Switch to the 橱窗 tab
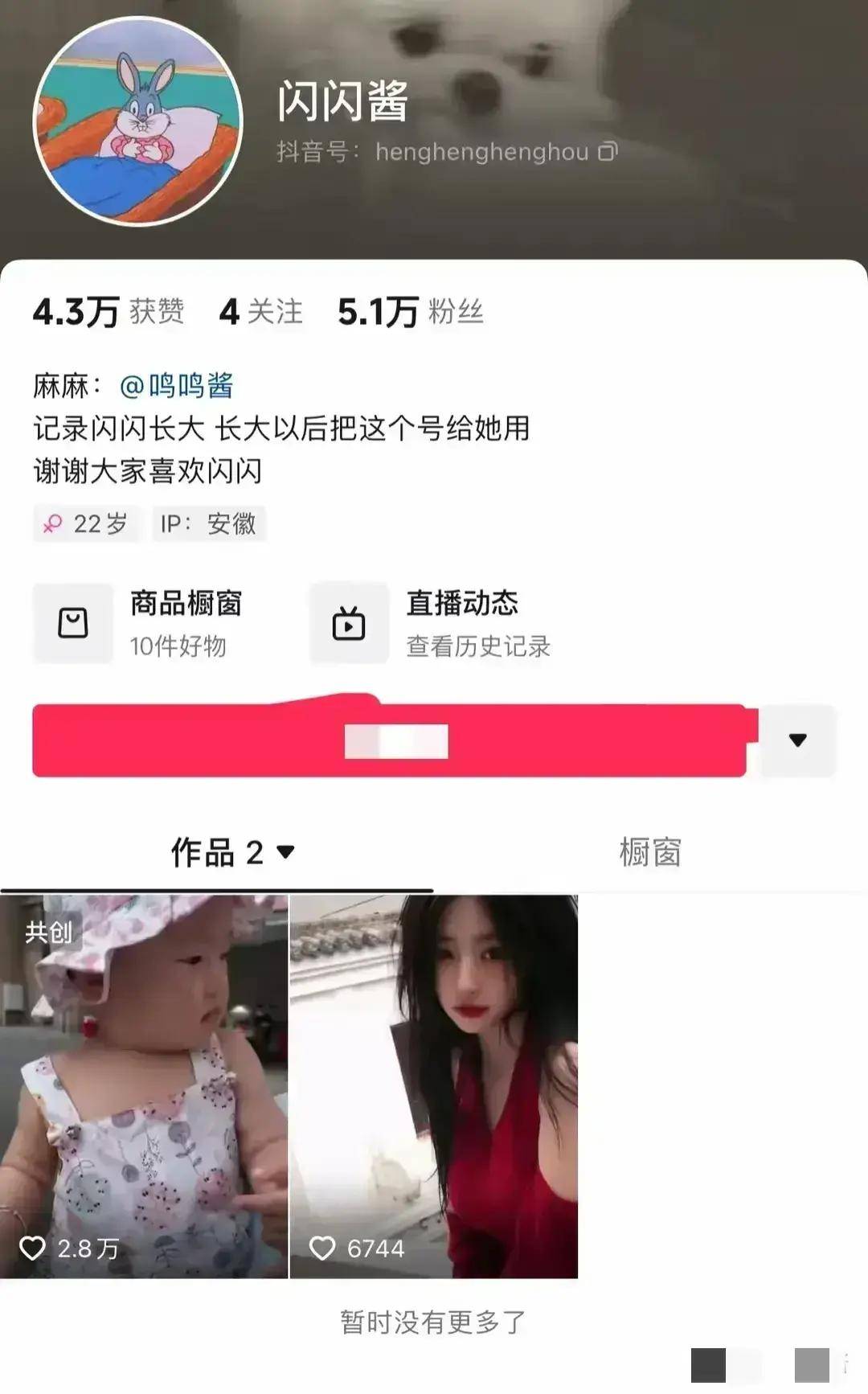This screenshot has width=868, height=1394. tap(649, 852)
